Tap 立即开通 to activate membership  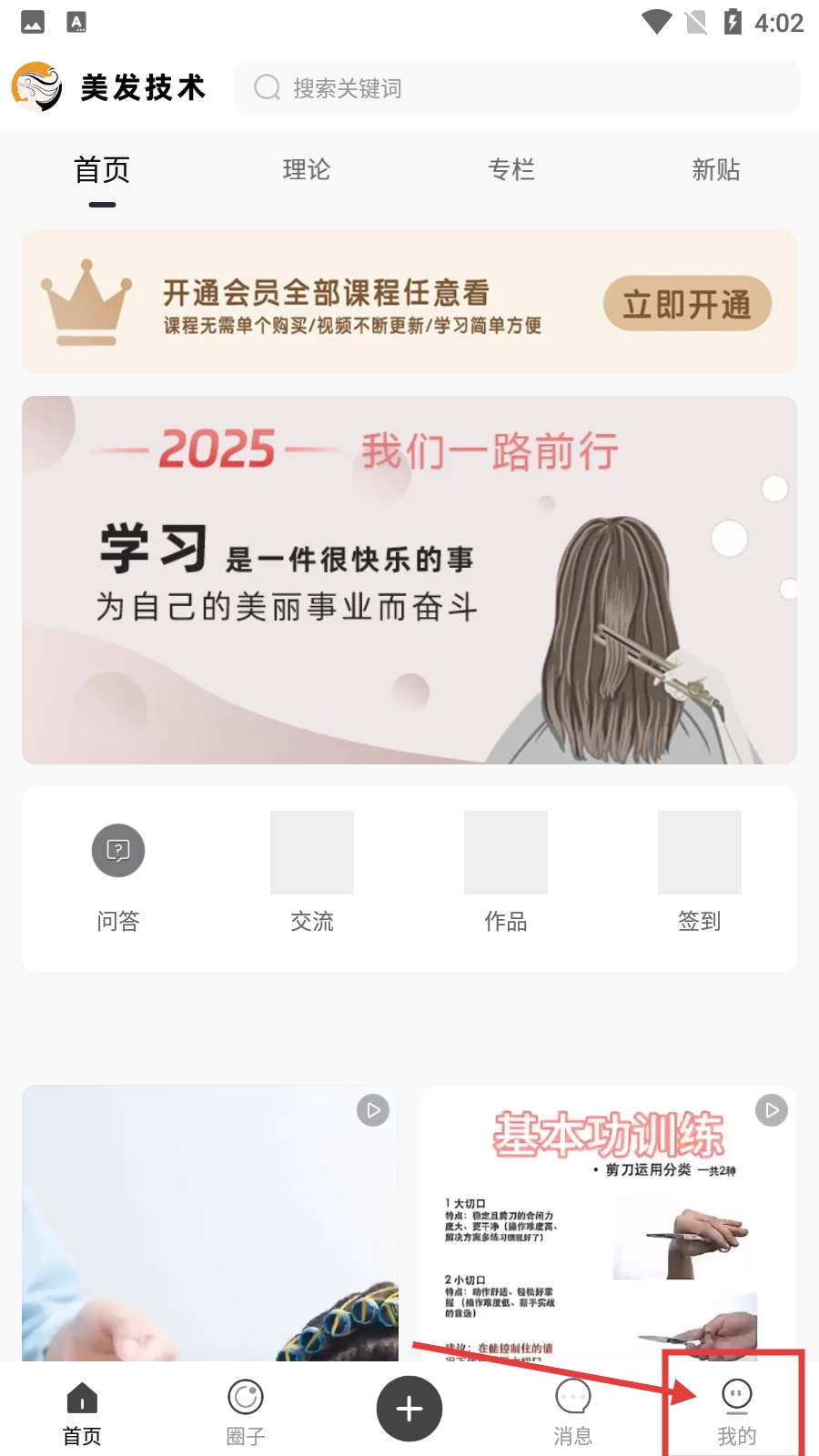[687, 304]
